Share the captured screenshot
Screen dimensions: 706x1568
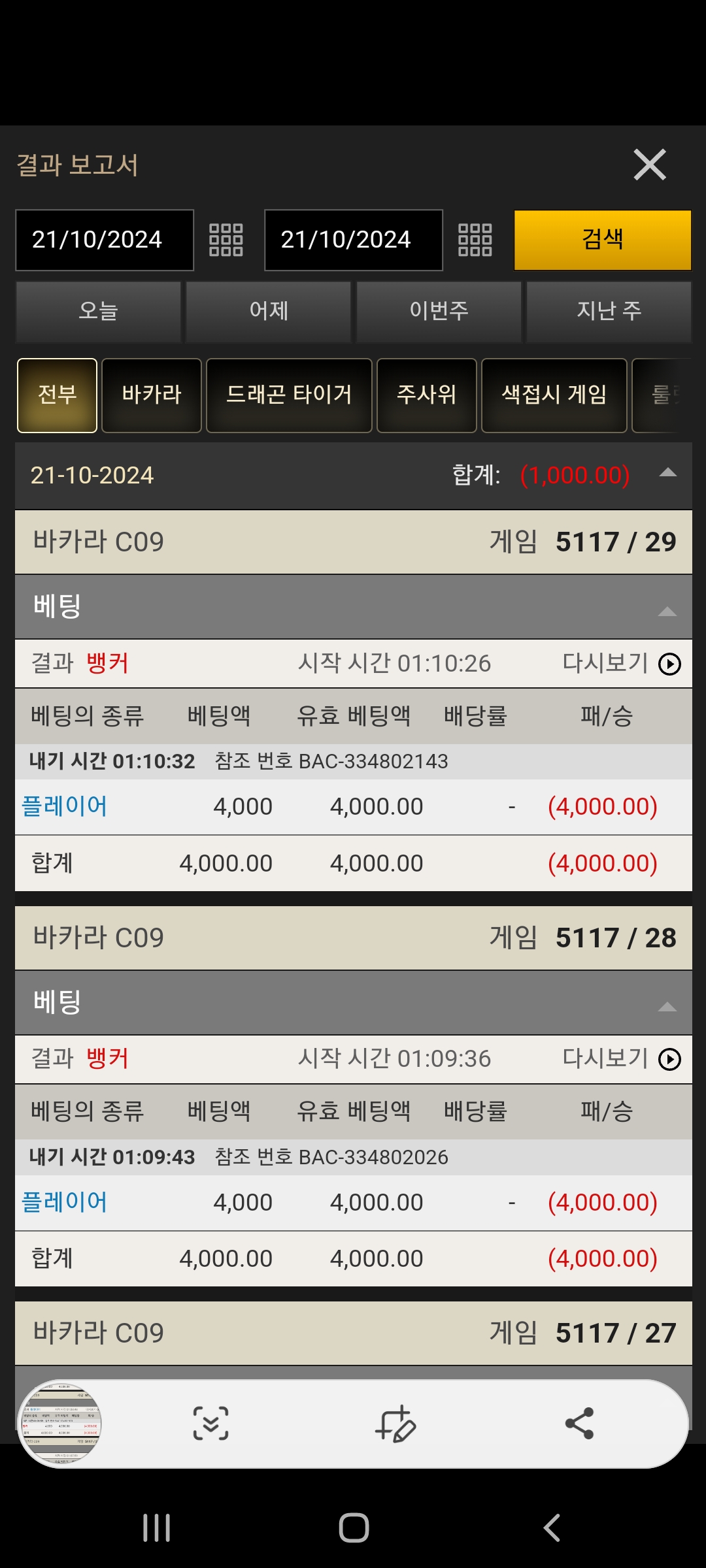579,1423
